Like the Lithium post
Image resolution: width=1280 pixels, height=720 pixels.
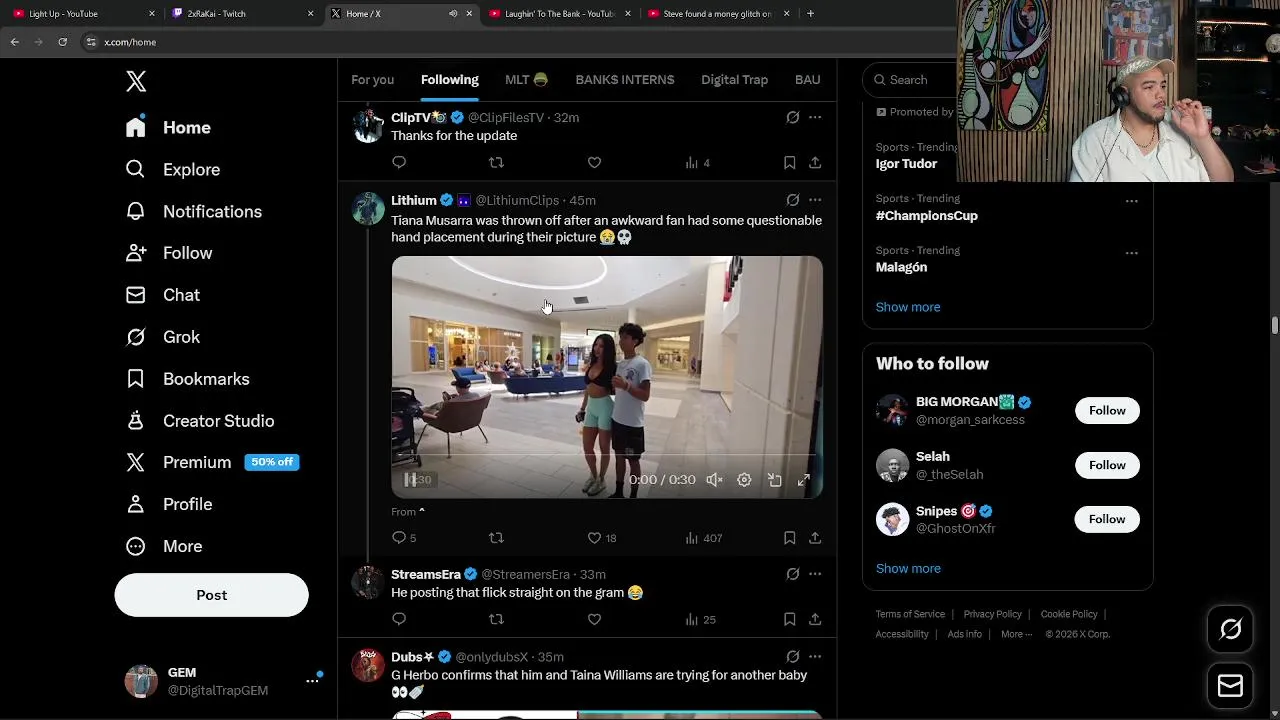(x=594, y=538)
